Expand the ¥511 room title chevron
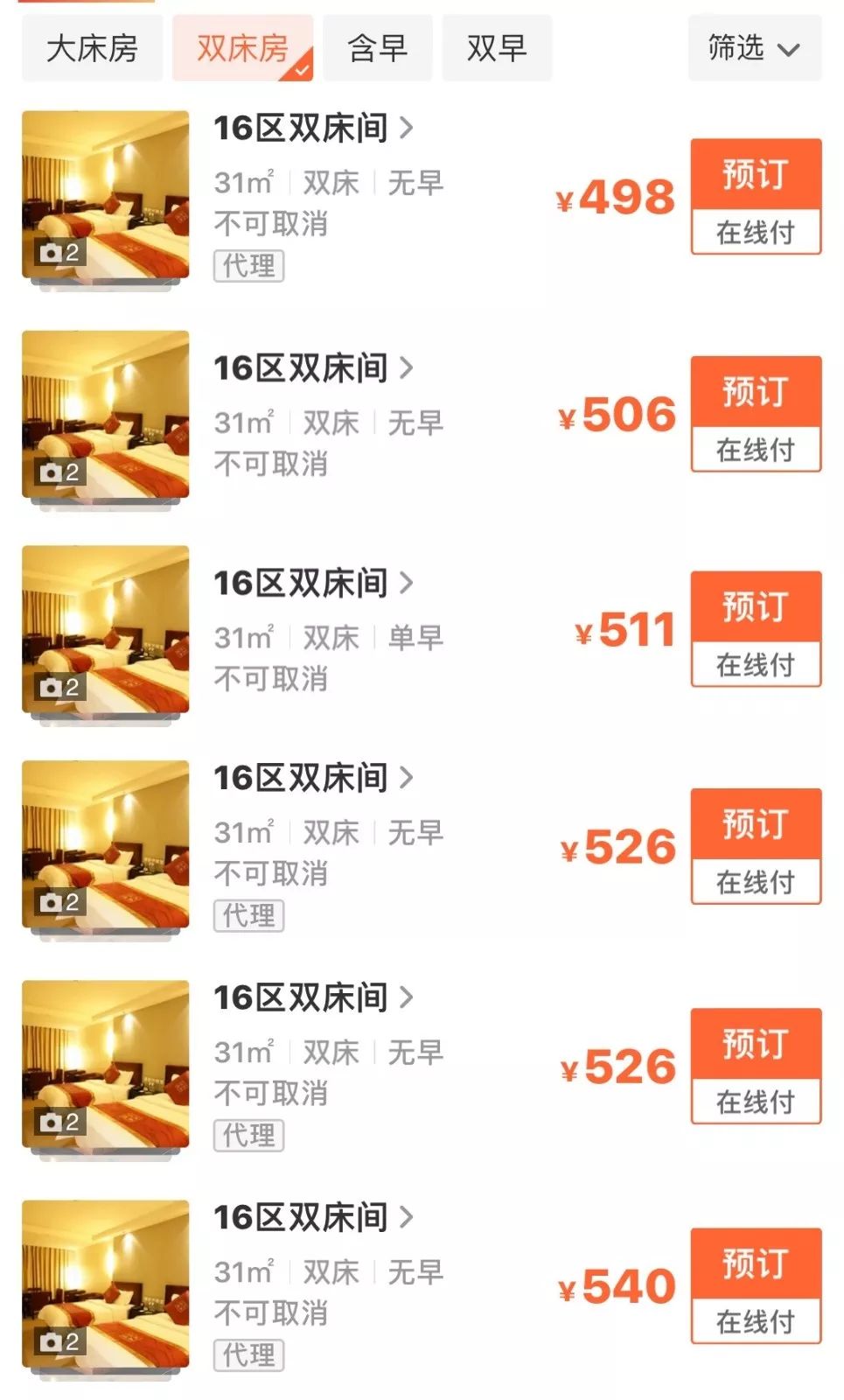Screen dimensions: 844x1400 408,584
